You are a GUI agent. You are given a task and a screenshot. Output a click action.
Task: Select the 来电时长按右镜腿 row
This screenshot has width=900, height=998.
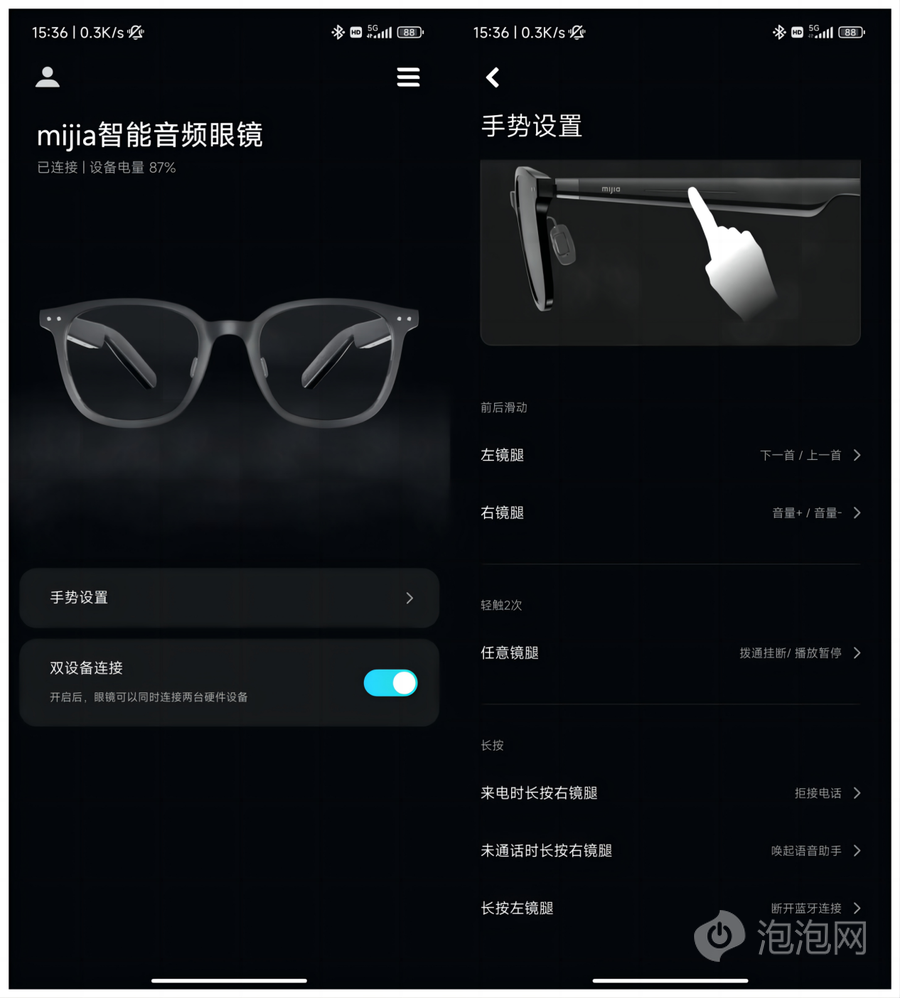pos(670,793)
